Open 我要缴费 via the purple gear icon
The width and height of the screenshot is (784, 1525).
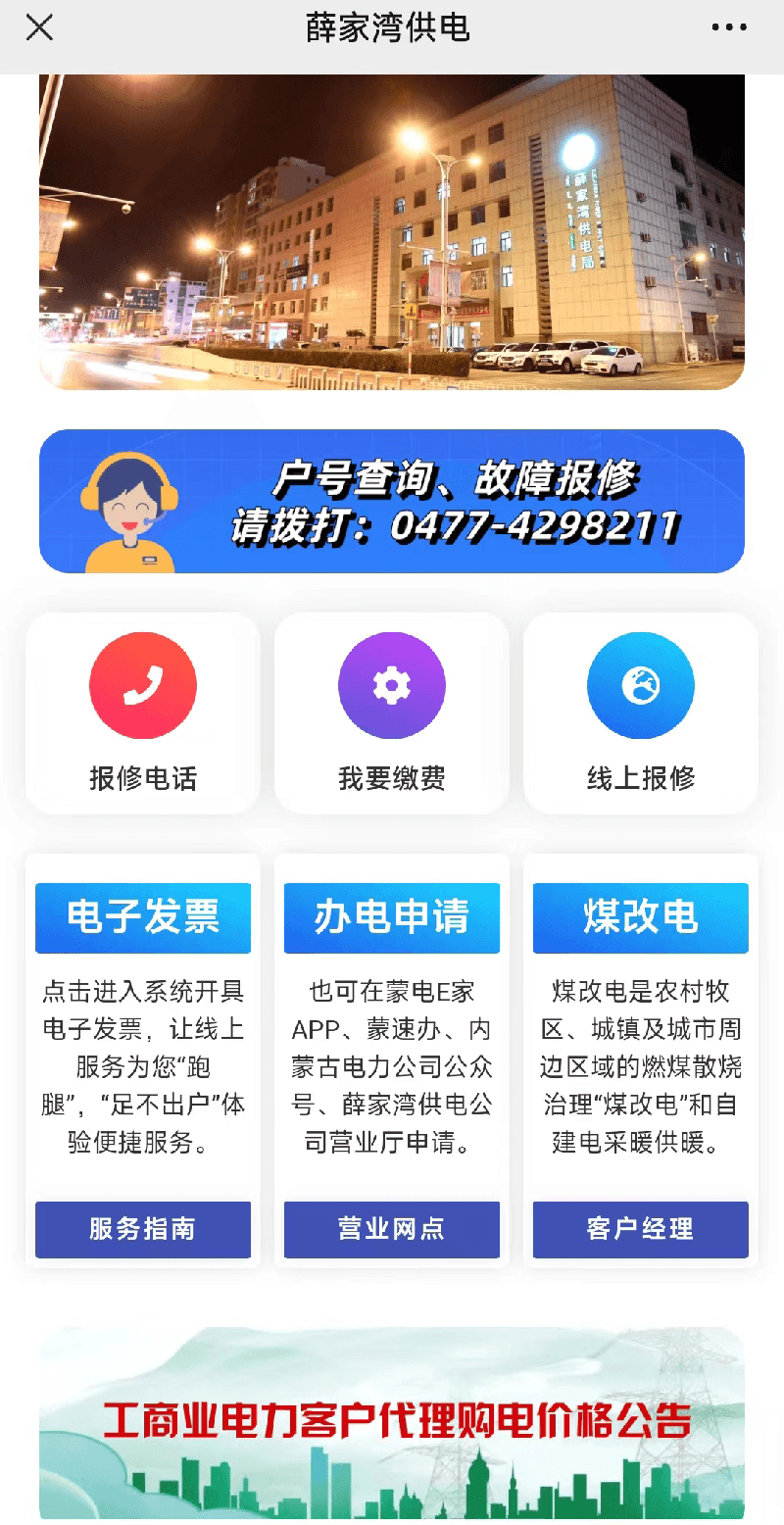(391, 685)
